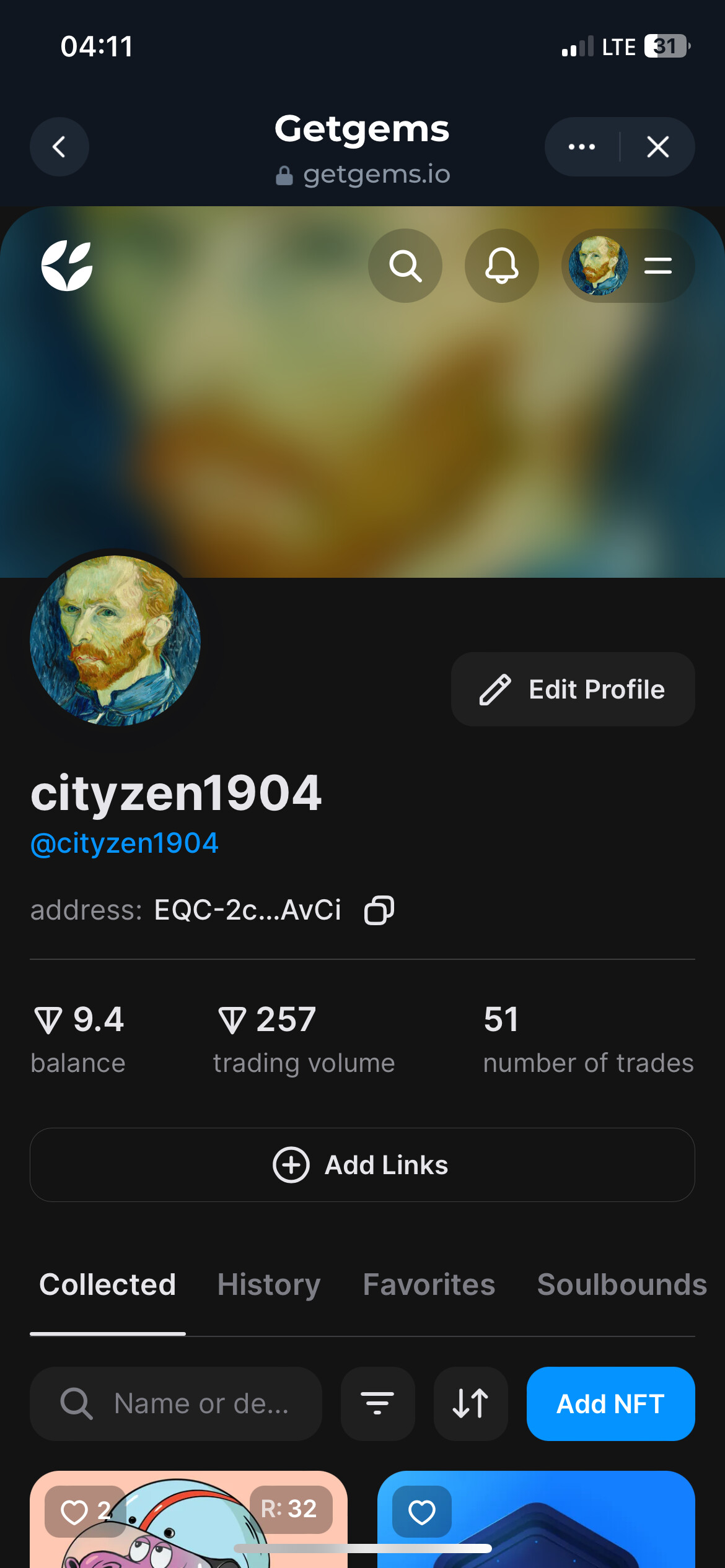Open the sort order options
Image resolution: width=725 pixels, height=1568 pixels.
click(471, 1404)
